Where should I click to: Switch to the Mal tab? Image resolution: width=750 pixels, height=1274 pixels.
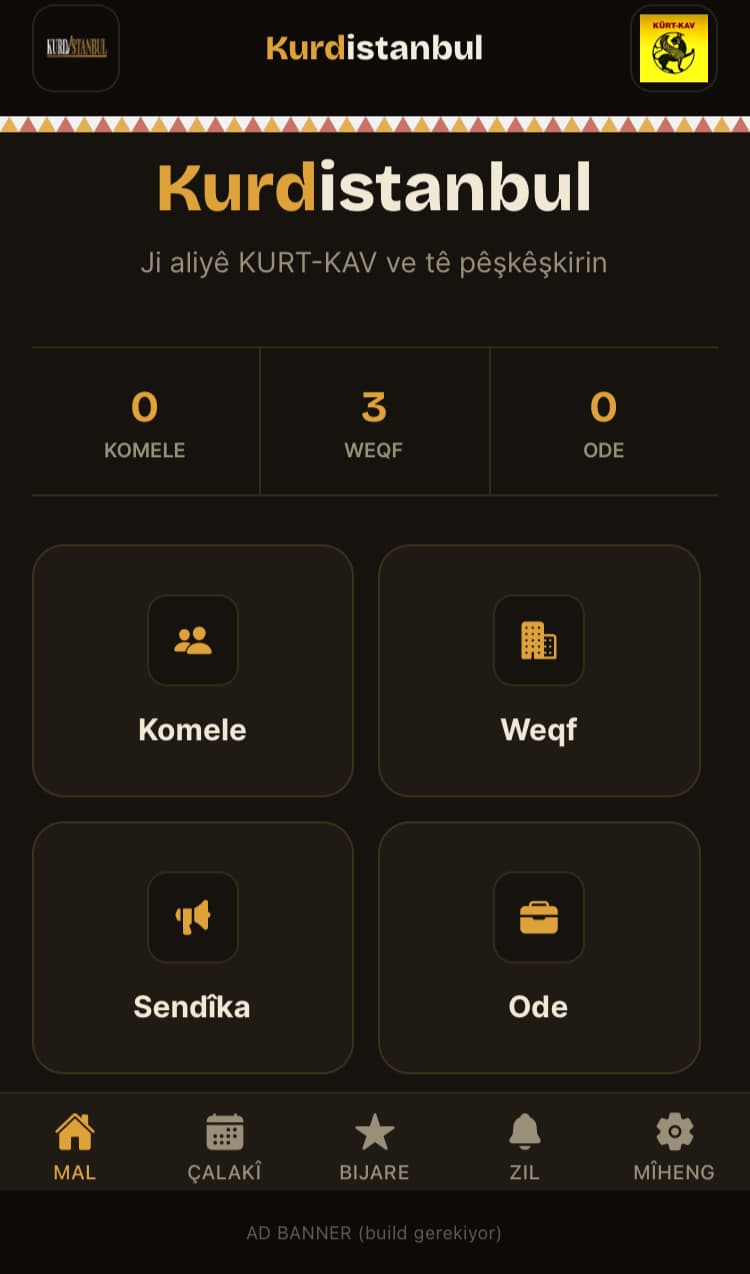(75, 1147)
